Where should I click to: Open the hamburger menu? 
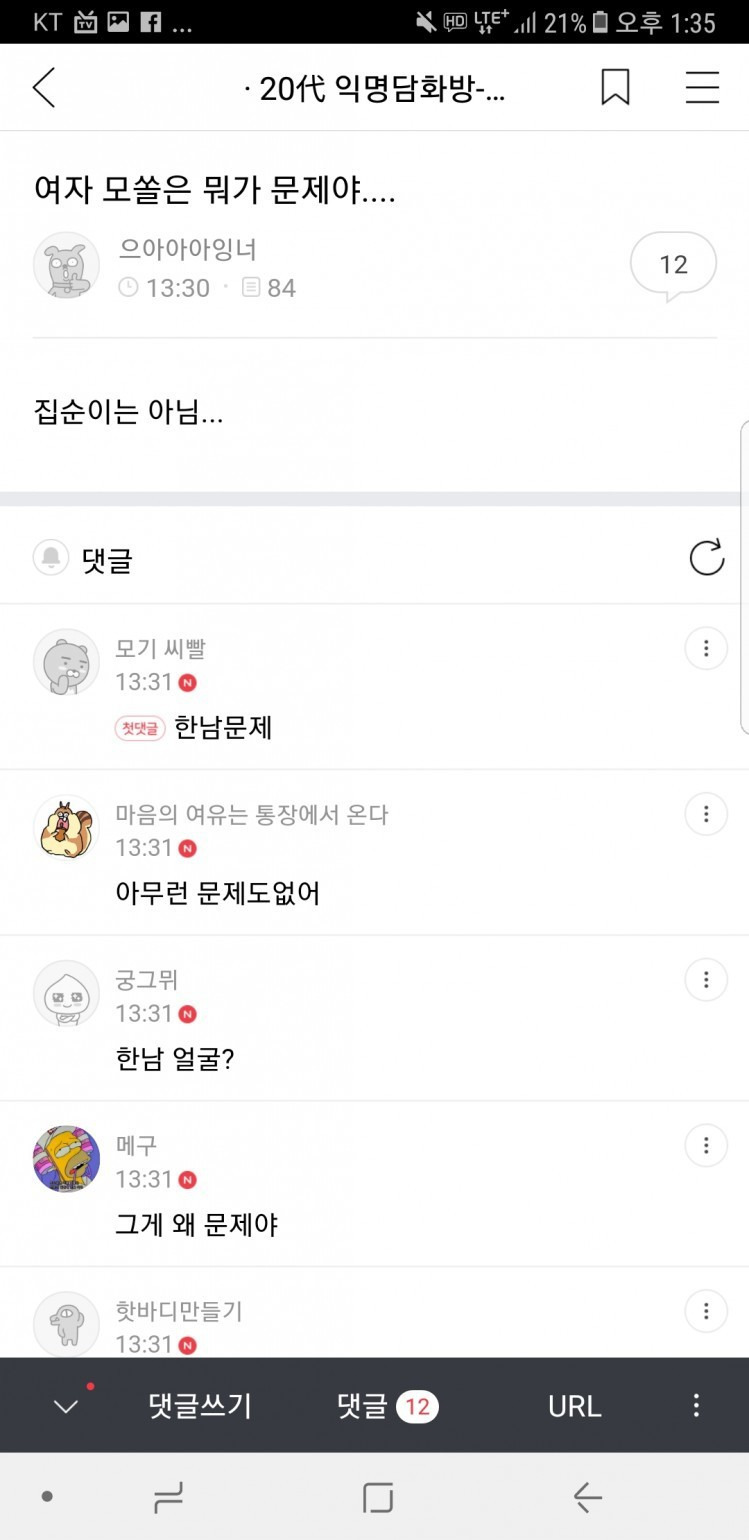click(702, 88)
